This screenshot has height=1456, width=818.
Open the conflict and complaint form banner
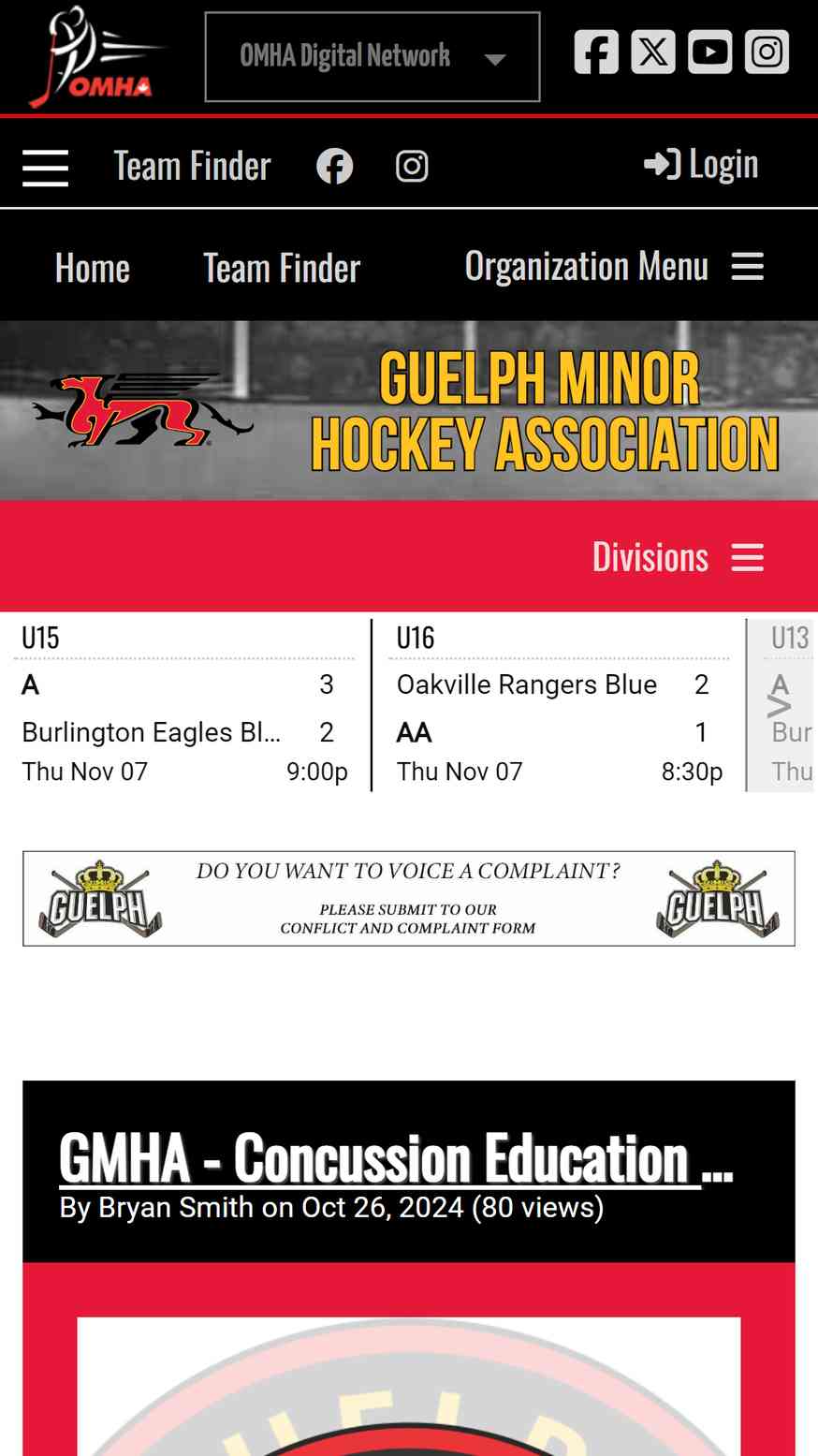coord(409,899)
